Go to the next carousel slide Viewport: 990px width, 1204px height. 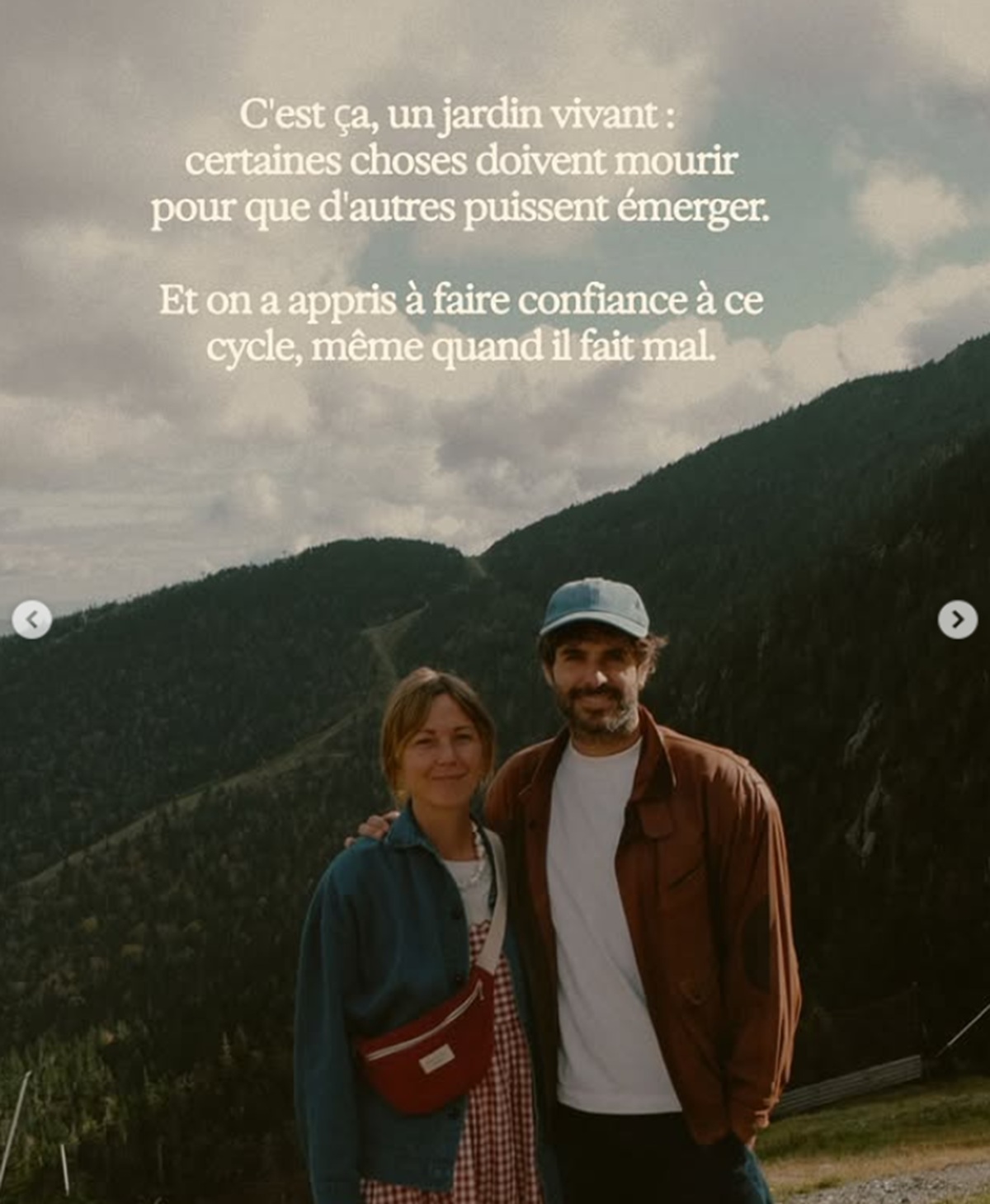(x=957, y=619)
